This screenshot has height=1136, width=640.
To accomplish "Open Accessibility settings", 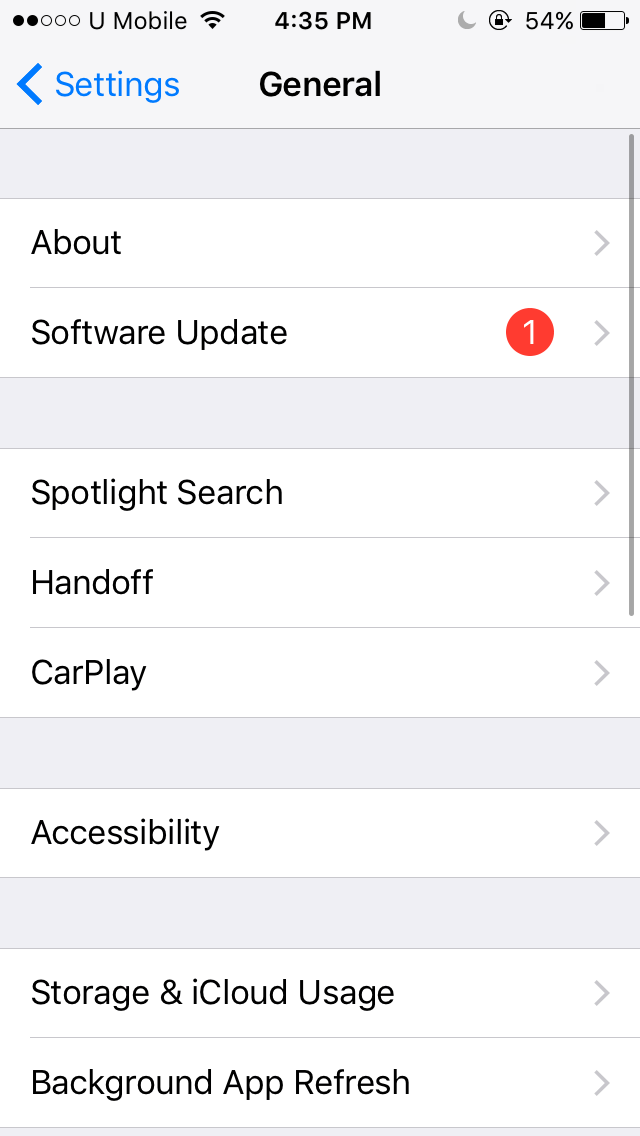I will pyautogui.click(x=320, y=833).
